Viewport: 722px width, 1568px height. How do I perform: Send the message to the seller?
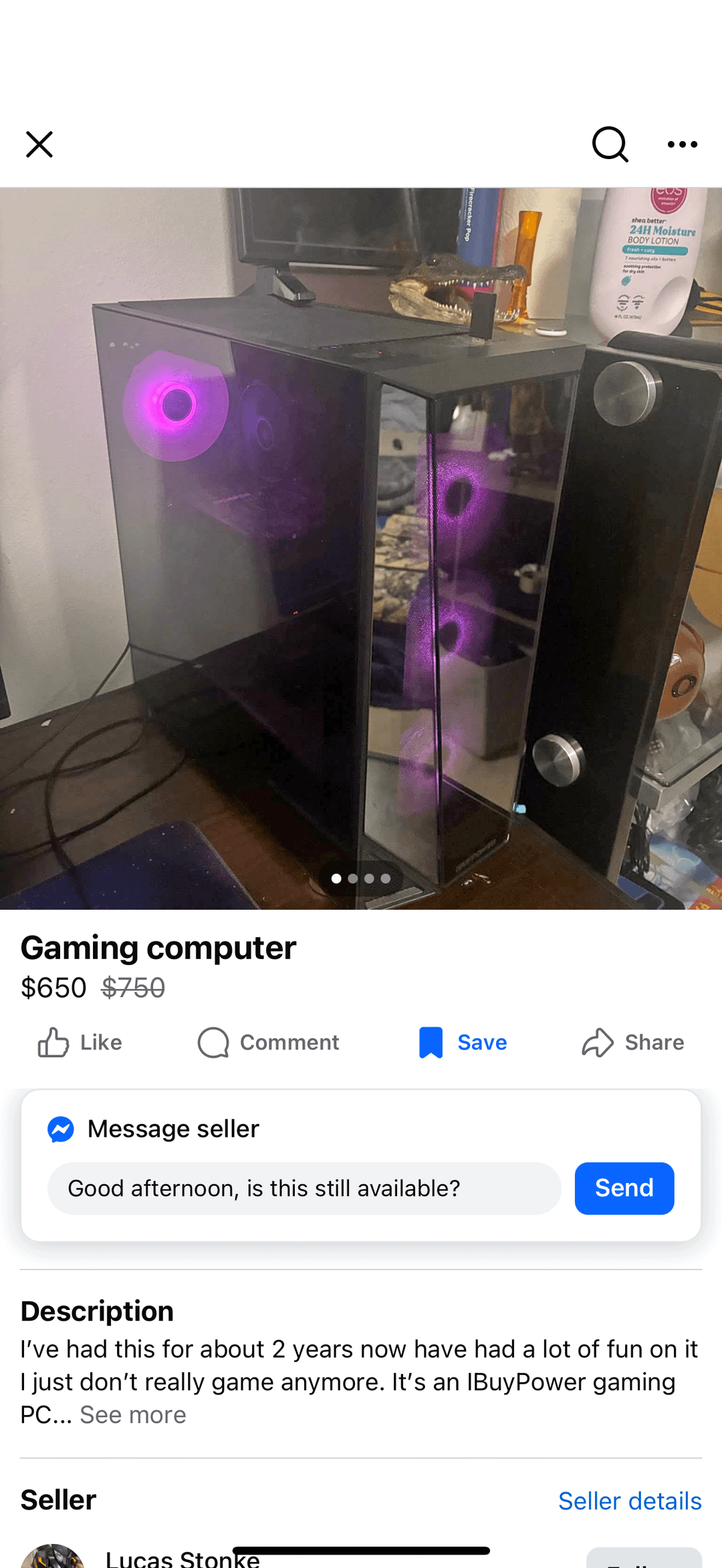coord(624,1188)
